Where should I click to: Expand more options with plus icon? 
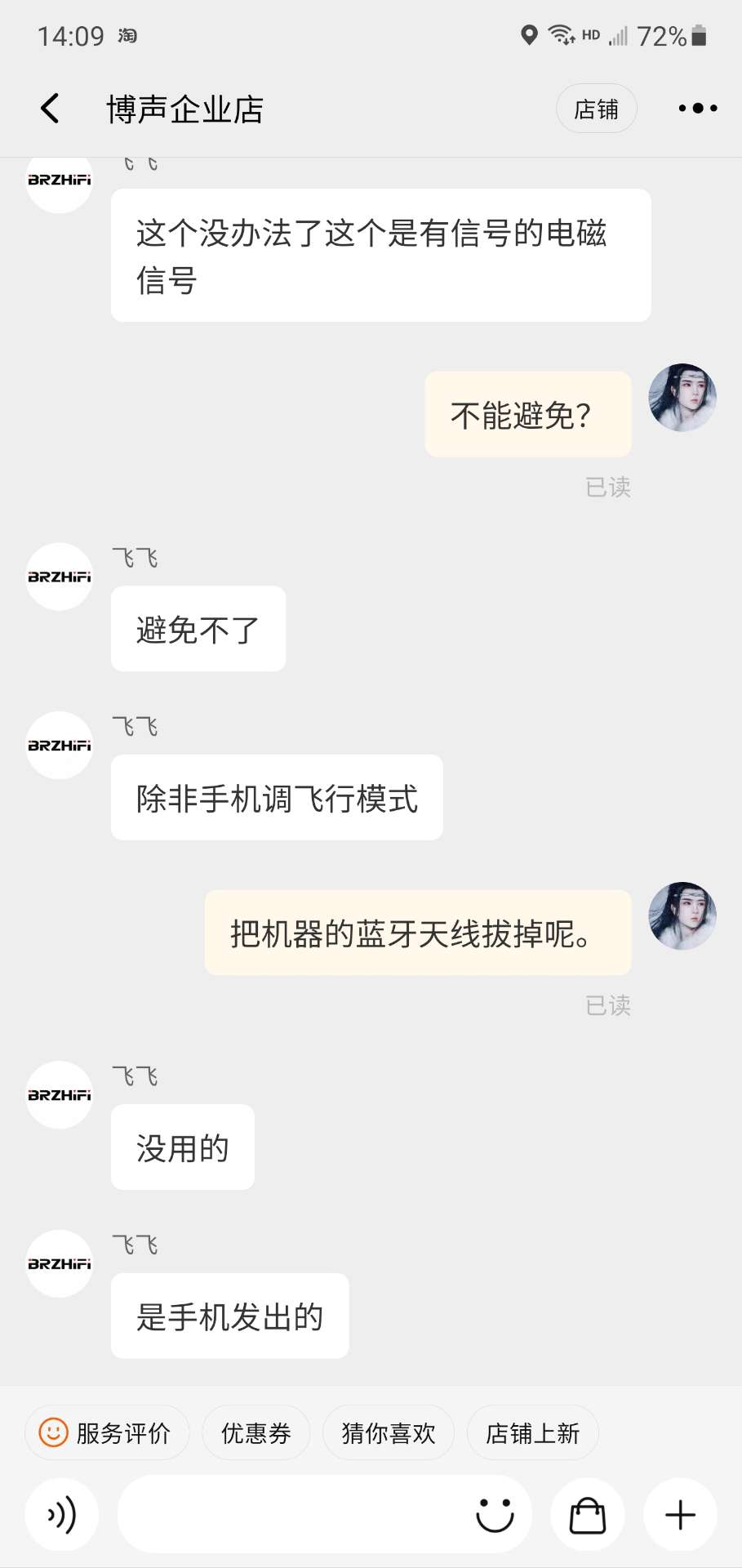tap(680, 1515)
